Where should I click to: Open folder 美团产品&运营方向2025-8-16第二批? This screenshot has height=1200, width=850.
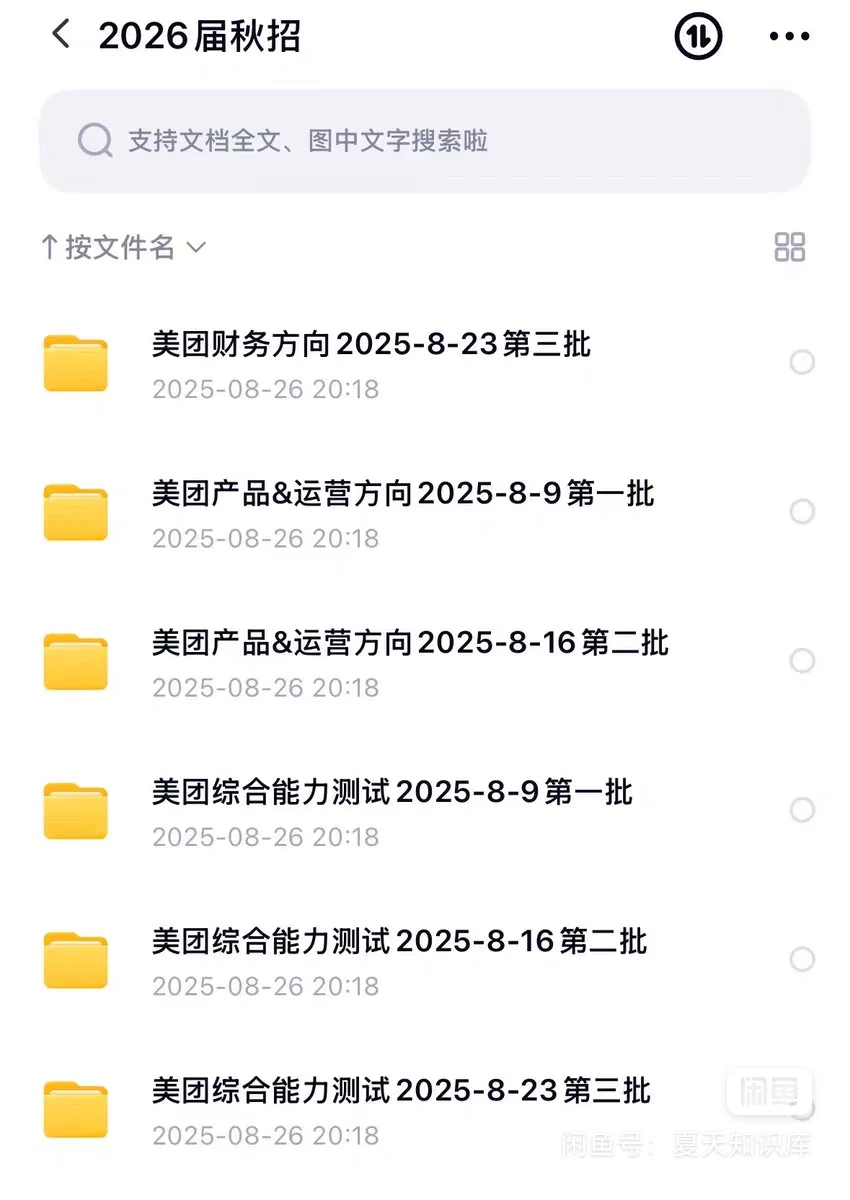(x=410, y=643)
